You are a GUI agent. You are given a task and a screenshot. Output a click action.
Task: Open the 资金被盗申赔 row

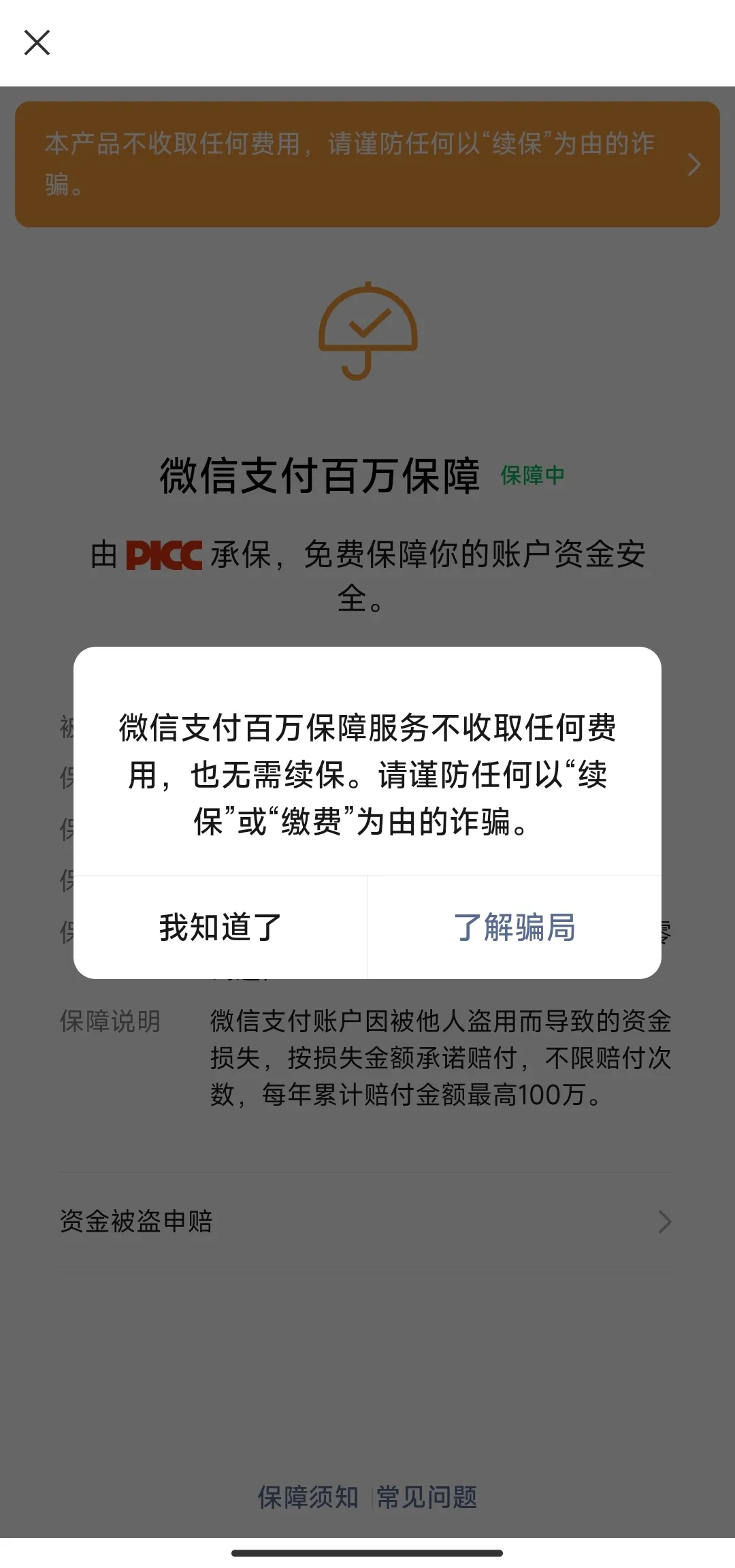[x=367, y=1221]
